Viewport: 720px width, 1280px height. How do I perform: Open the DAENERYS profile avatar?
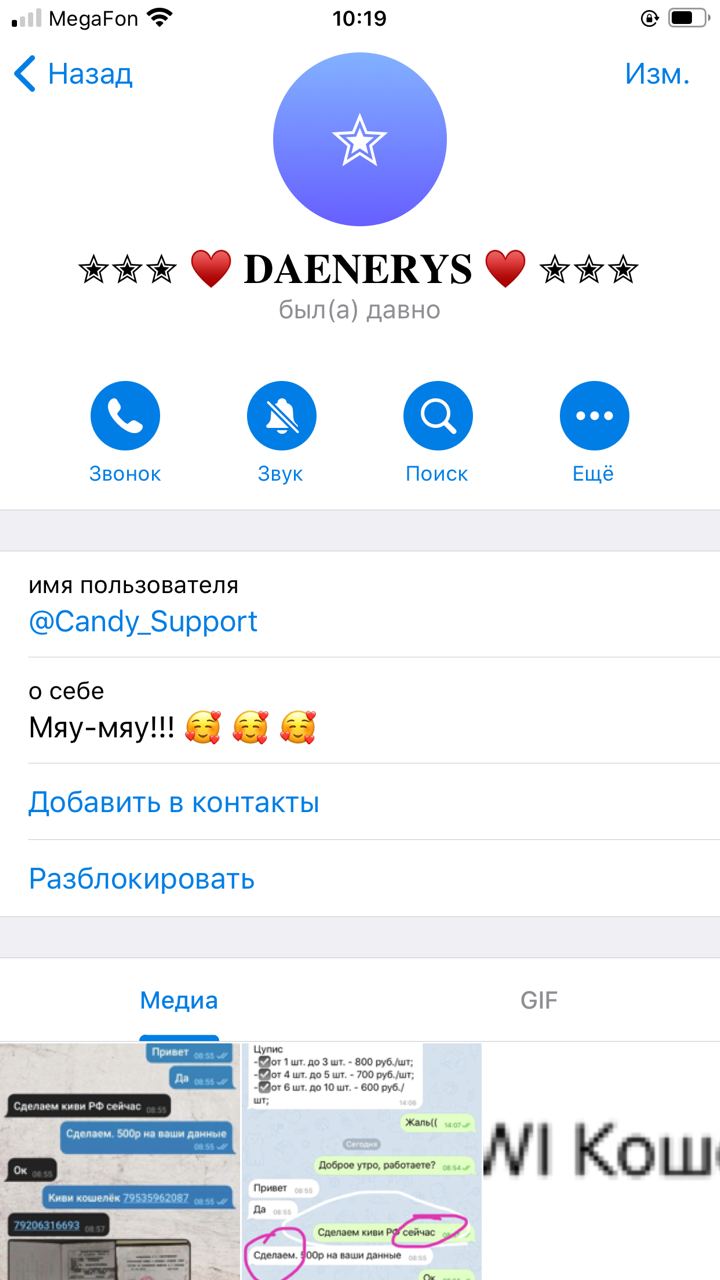[360, 140]
